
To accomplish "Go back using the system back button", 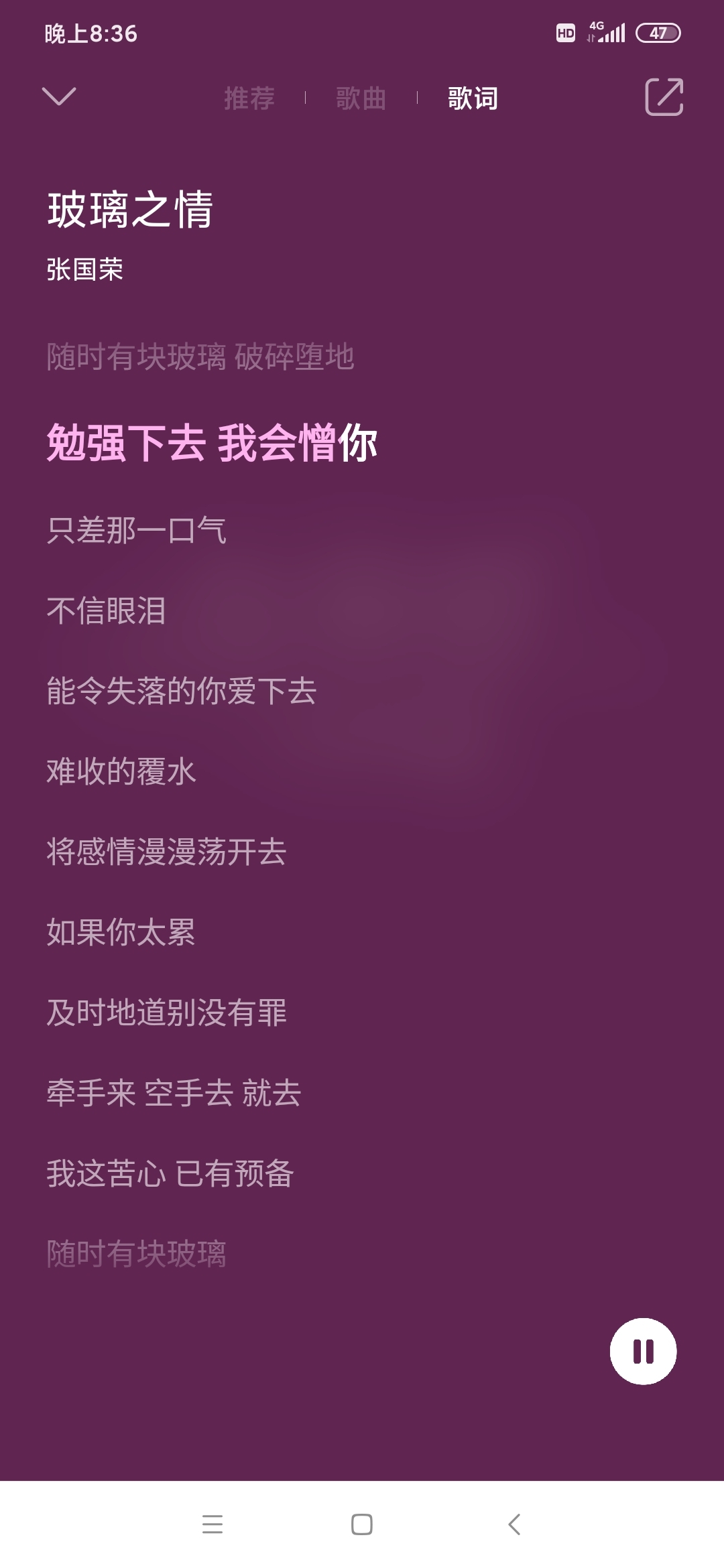I will (x=514, y=1524).
